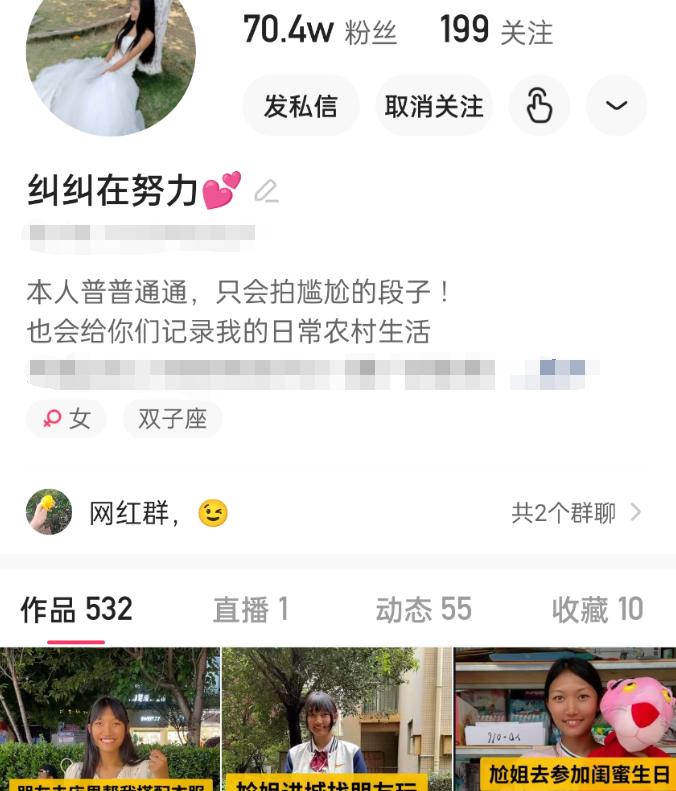
Task: Tap the pencil icon beside the nickname
Action: pos(266,191)
